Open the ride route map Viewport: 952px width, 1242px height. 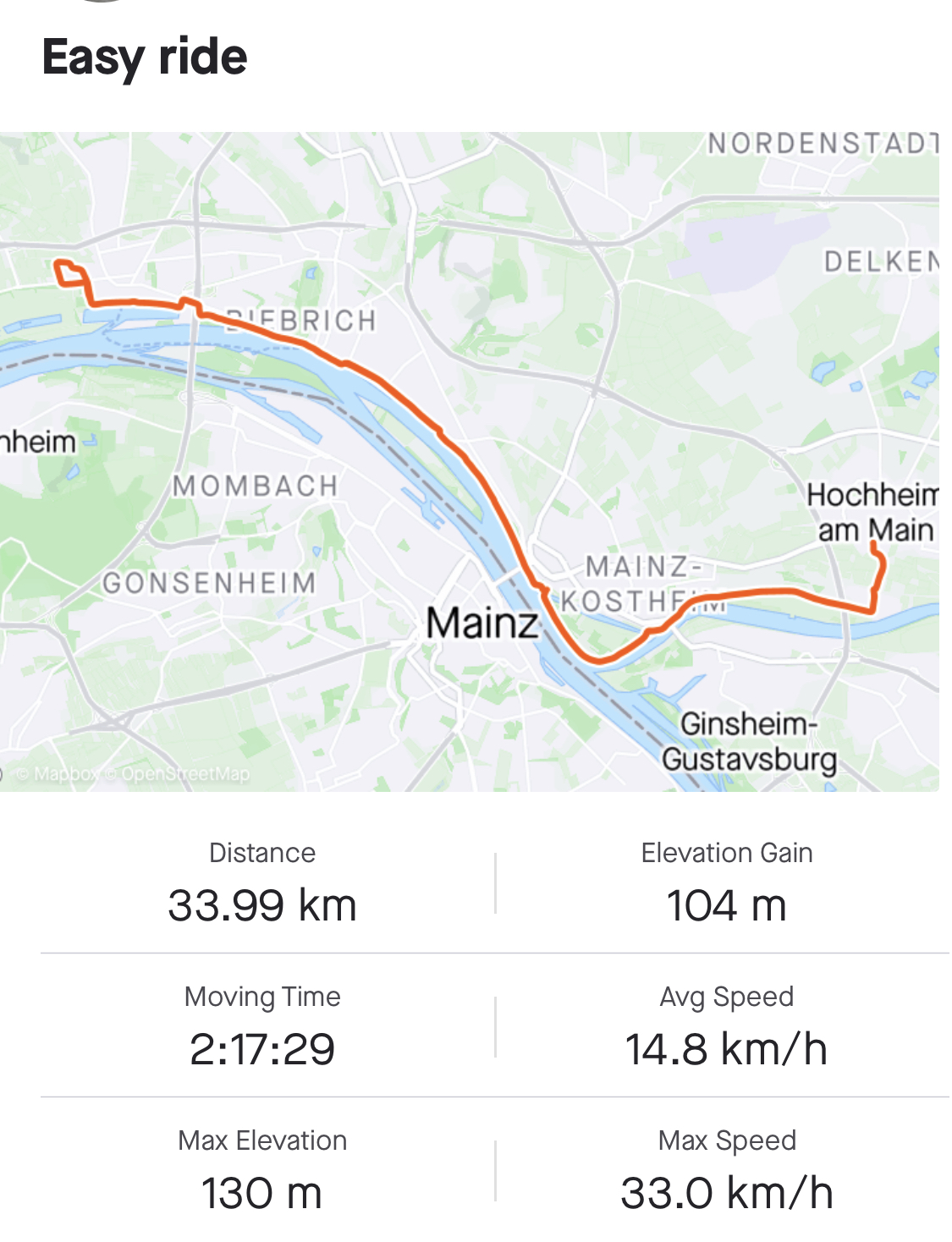[469, 461]
